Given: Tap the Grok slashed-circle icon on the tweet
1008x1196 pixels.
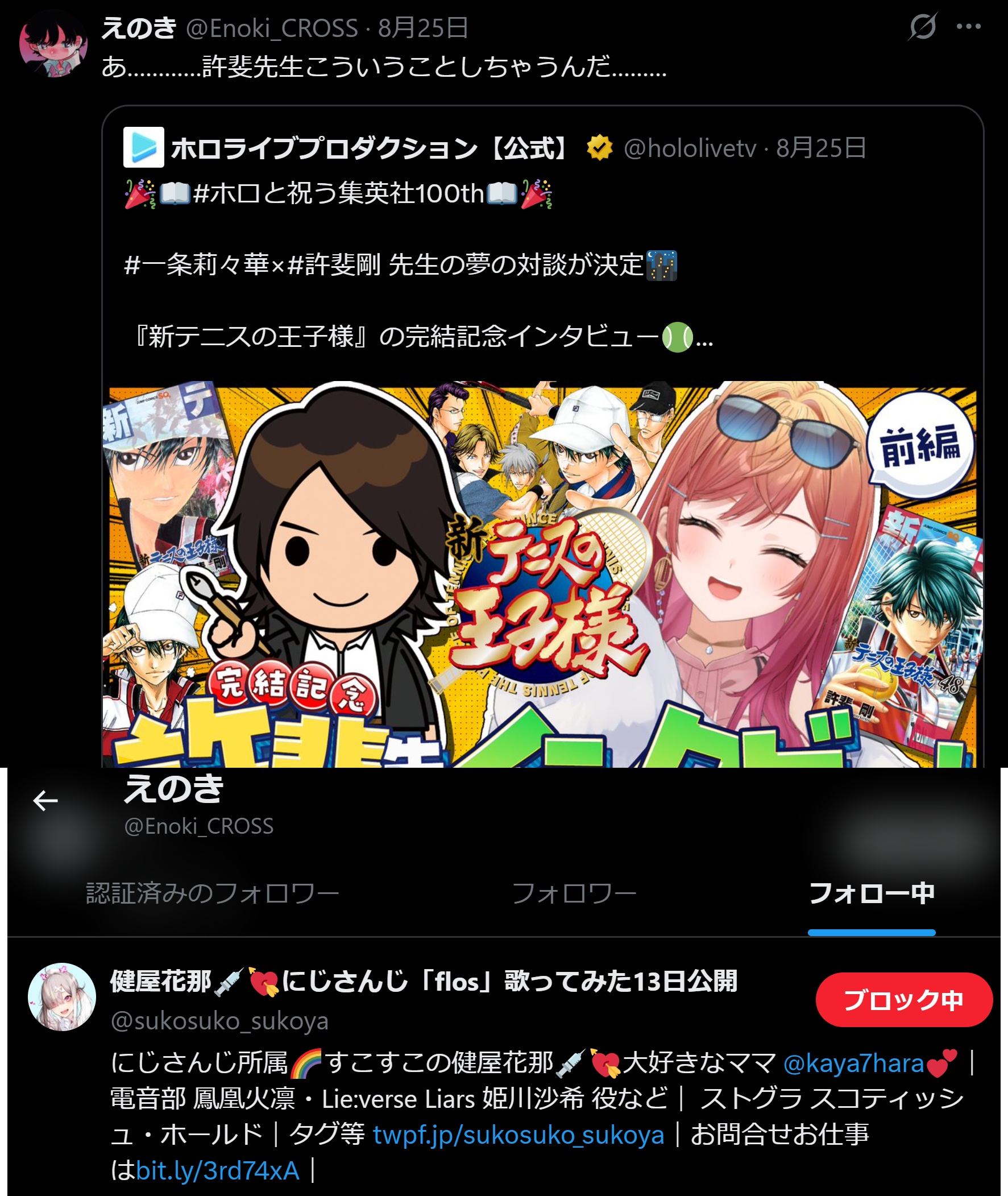Looking at the screenshot, I should click(922, 26).
